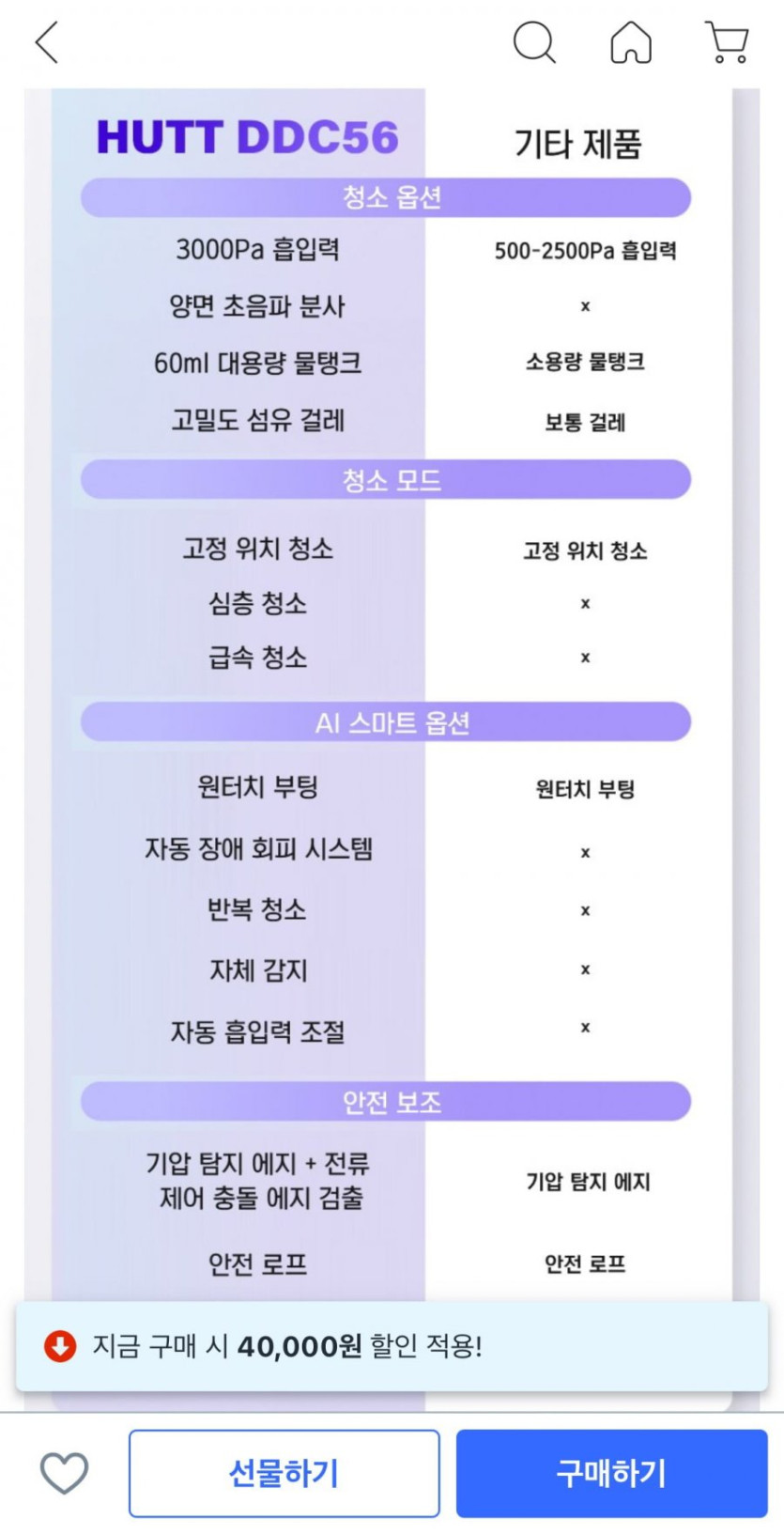The width and height of the screenshot is (784, 1534).
Task: Open the shopping cart
Action: [727, 43]
